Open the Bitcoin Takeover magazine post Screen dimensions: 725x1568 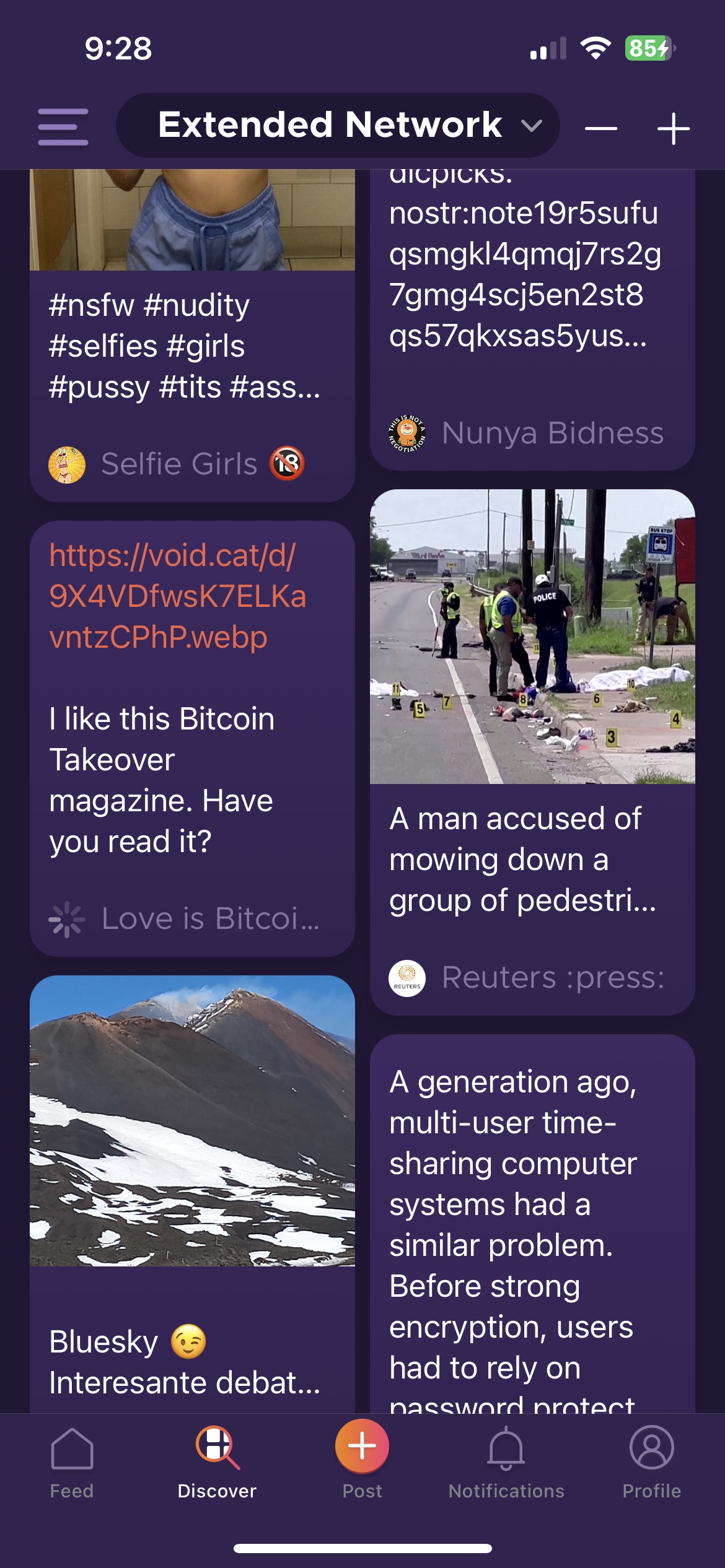point(163,780)
